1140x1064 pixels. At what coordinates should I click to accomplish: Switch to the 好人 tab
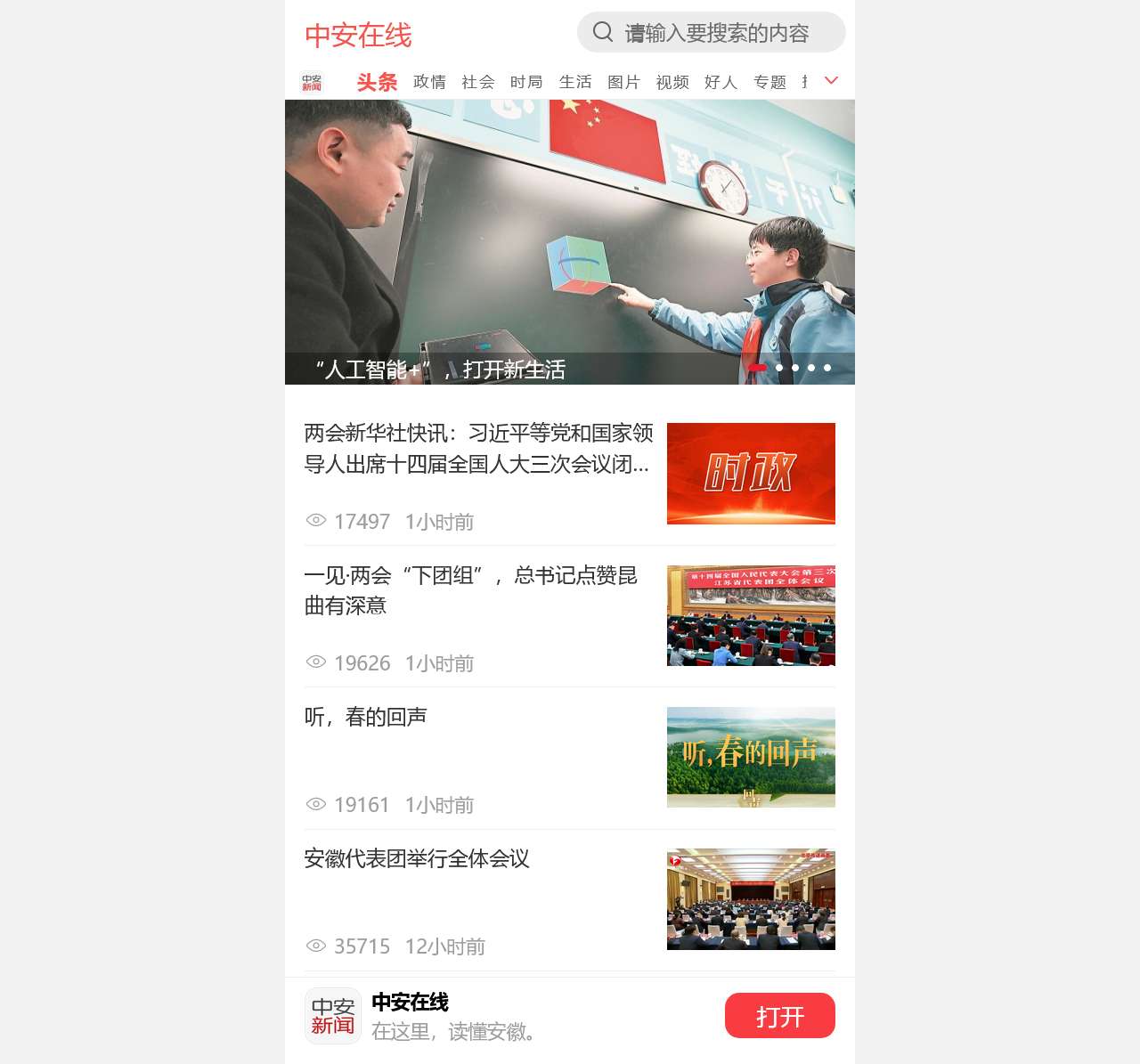tap(721, 82)
